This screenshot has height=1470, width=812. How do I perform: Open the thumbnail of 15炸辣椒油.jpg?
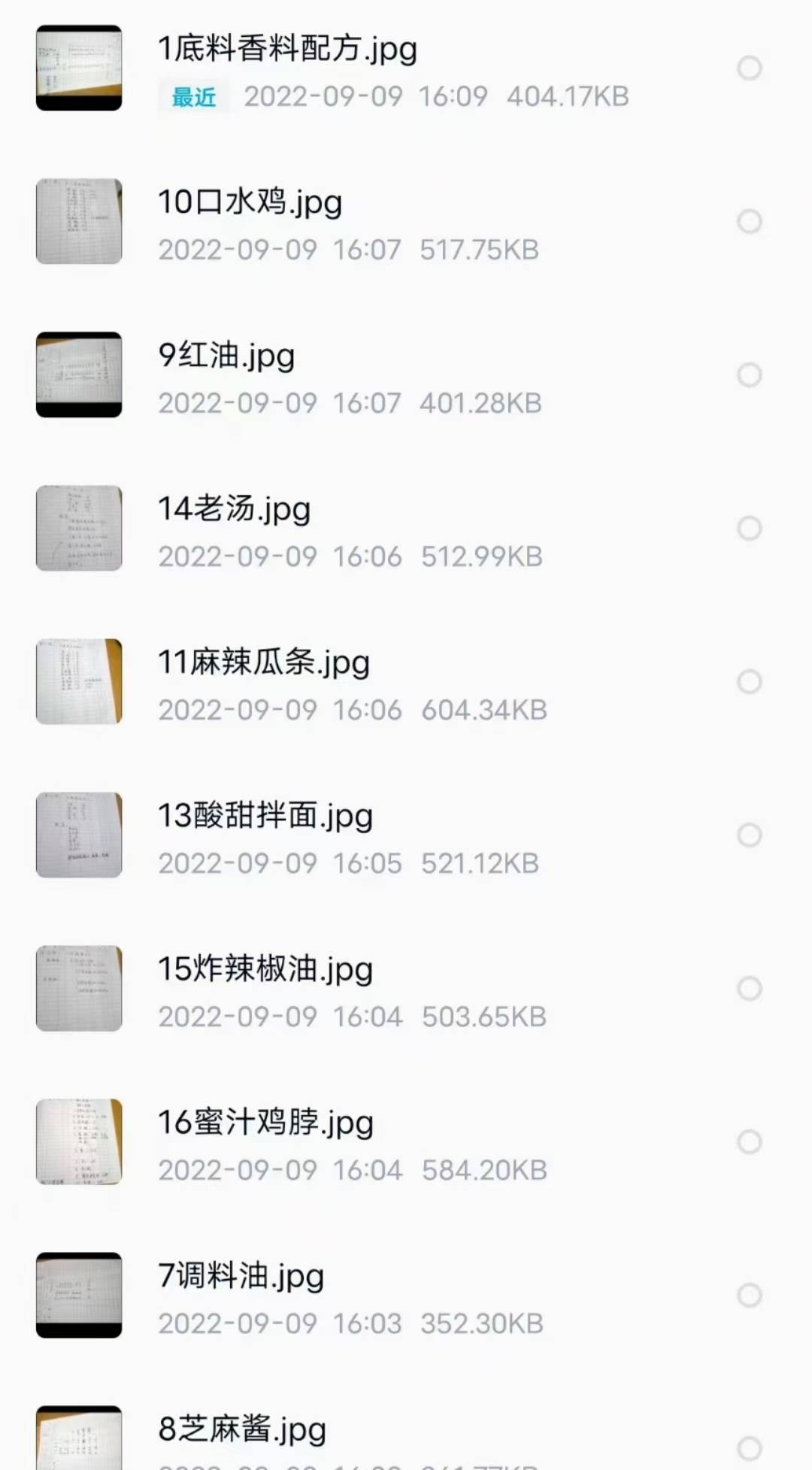point(78,989)
